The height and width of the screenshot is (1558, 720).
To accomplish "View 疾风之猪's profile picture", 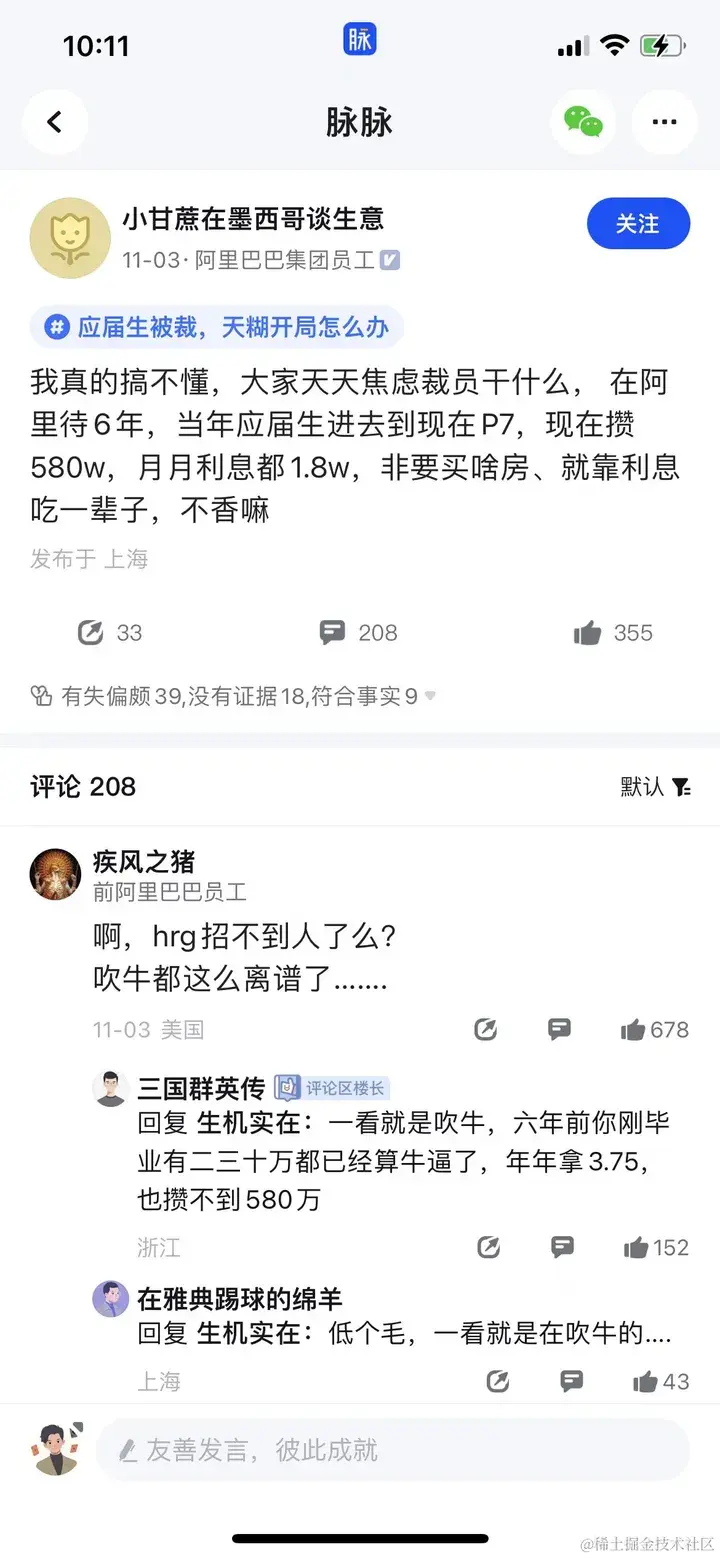I will click(55, 875).
